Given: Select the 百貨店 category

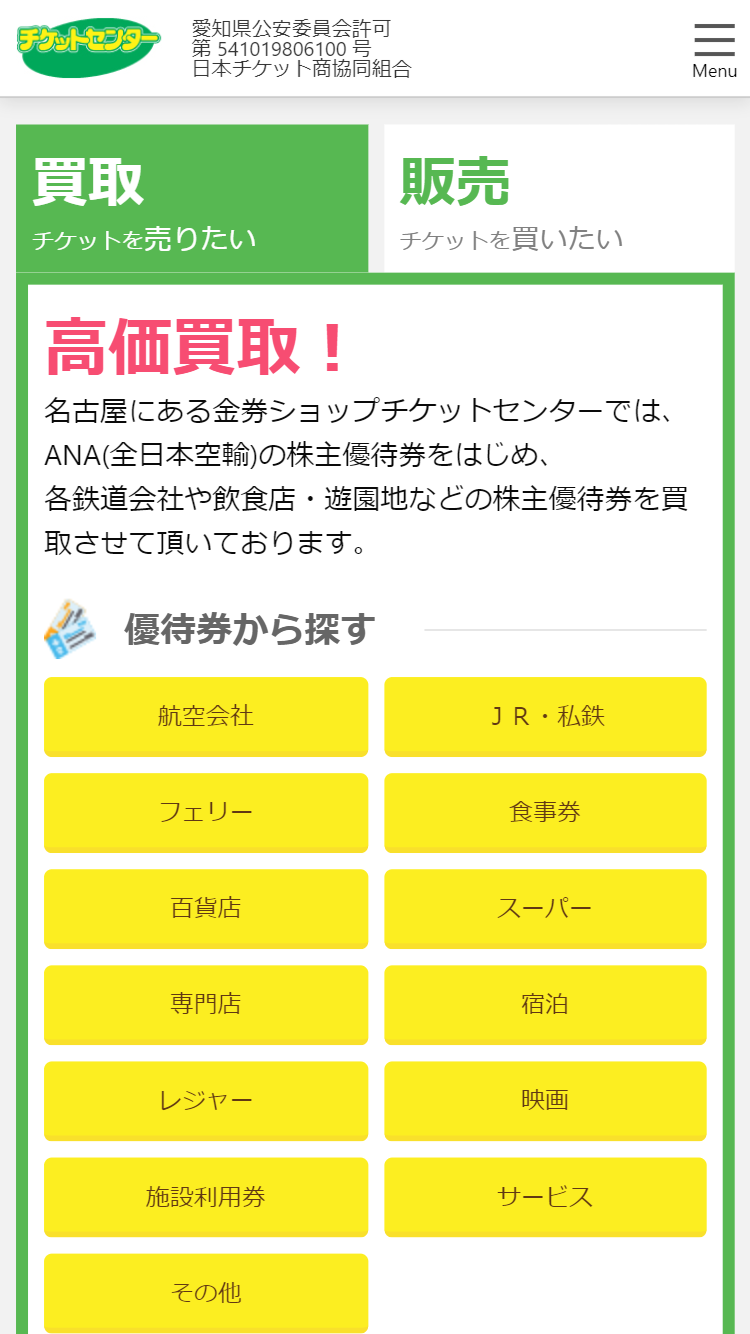Looking at the screenshot, I should point(205,908).
